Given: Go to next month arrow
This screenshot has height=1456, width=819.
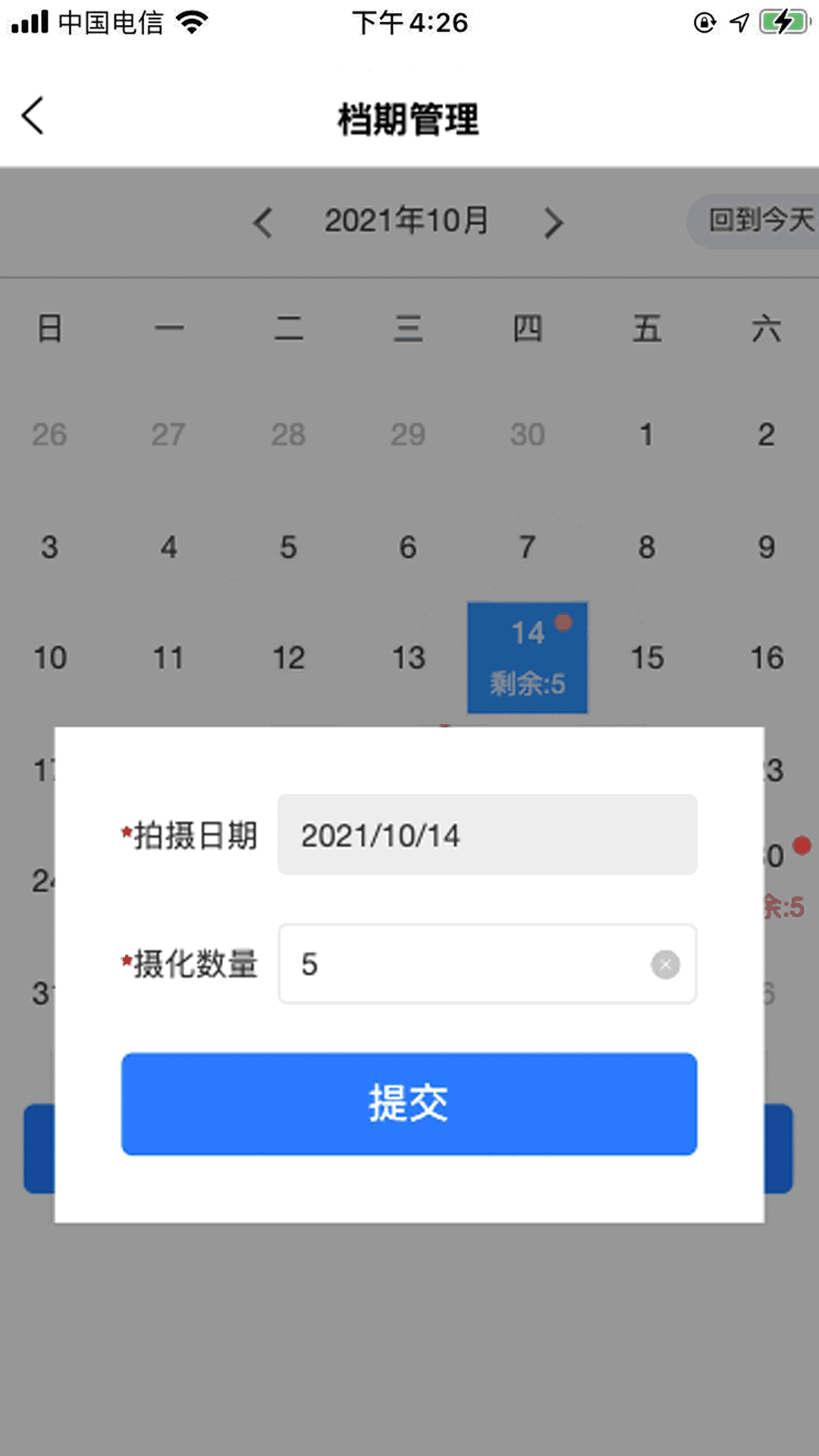Looking at the screenshot, I should 554,222.
